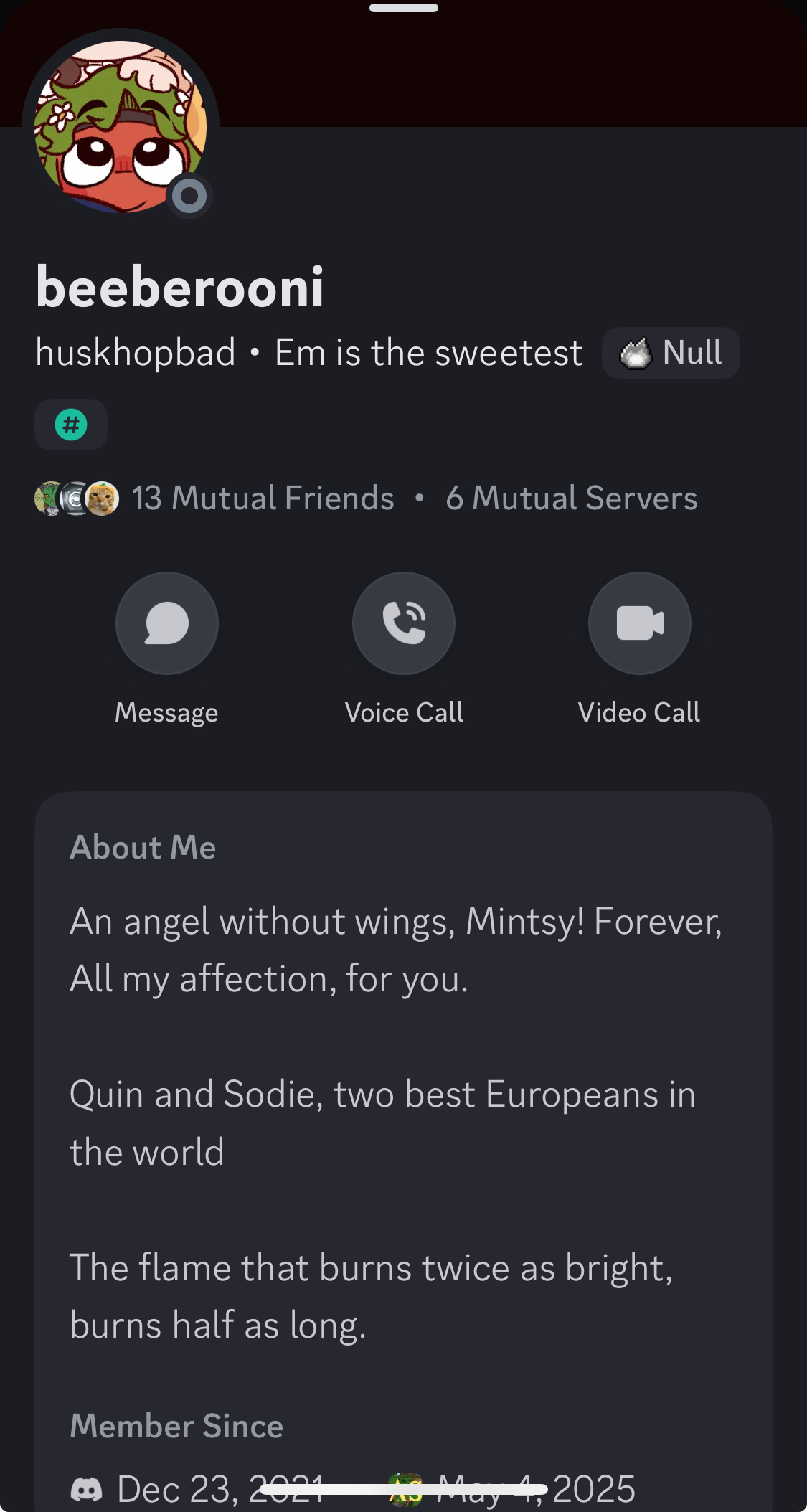Tap the Null server tag badge
Viewport: 807px width, 1512px height.
pyautogui.click(x=671, y=353)
